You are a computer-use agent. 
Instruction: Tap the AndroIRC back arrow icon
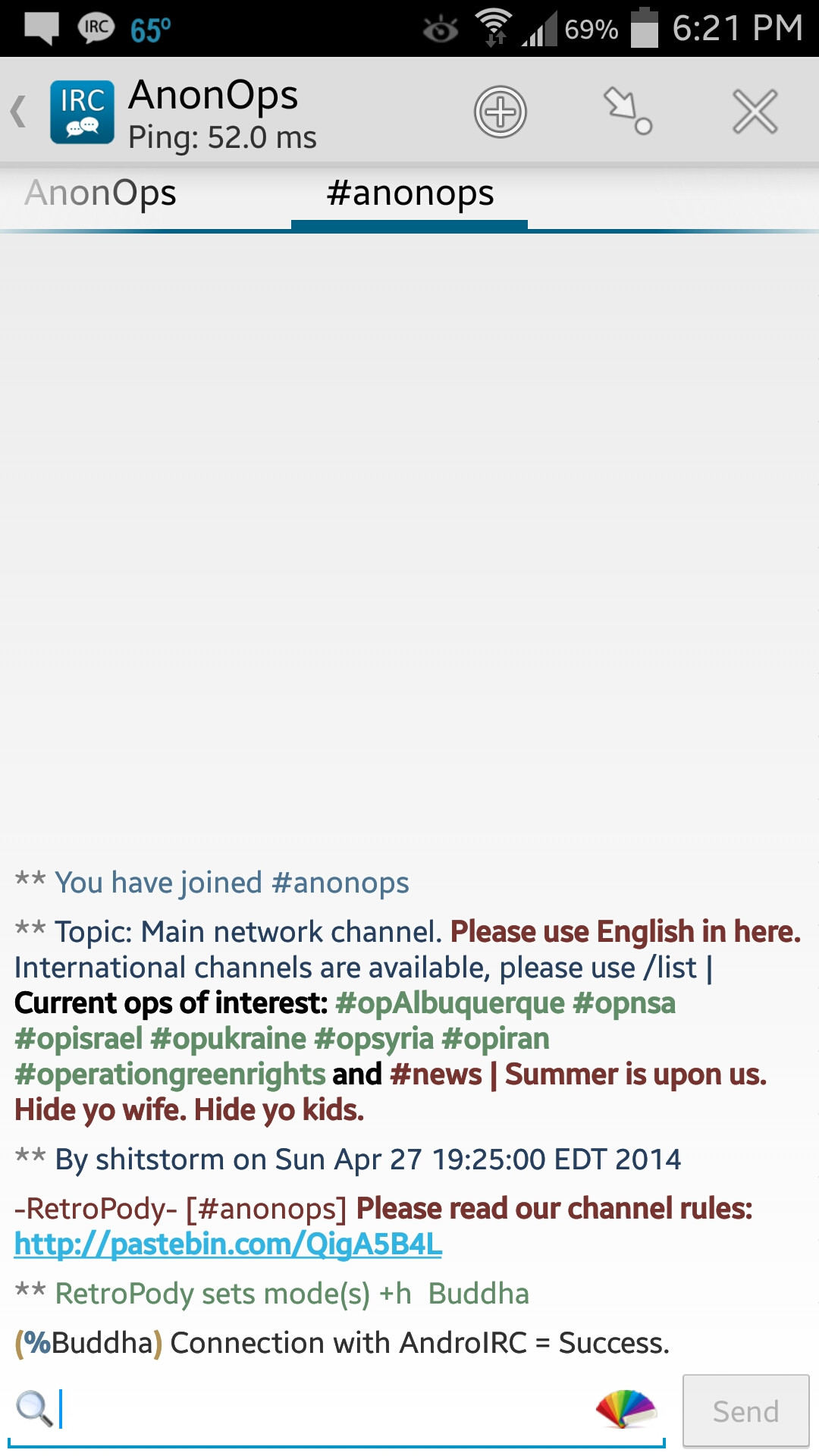[x=18, y=111]
